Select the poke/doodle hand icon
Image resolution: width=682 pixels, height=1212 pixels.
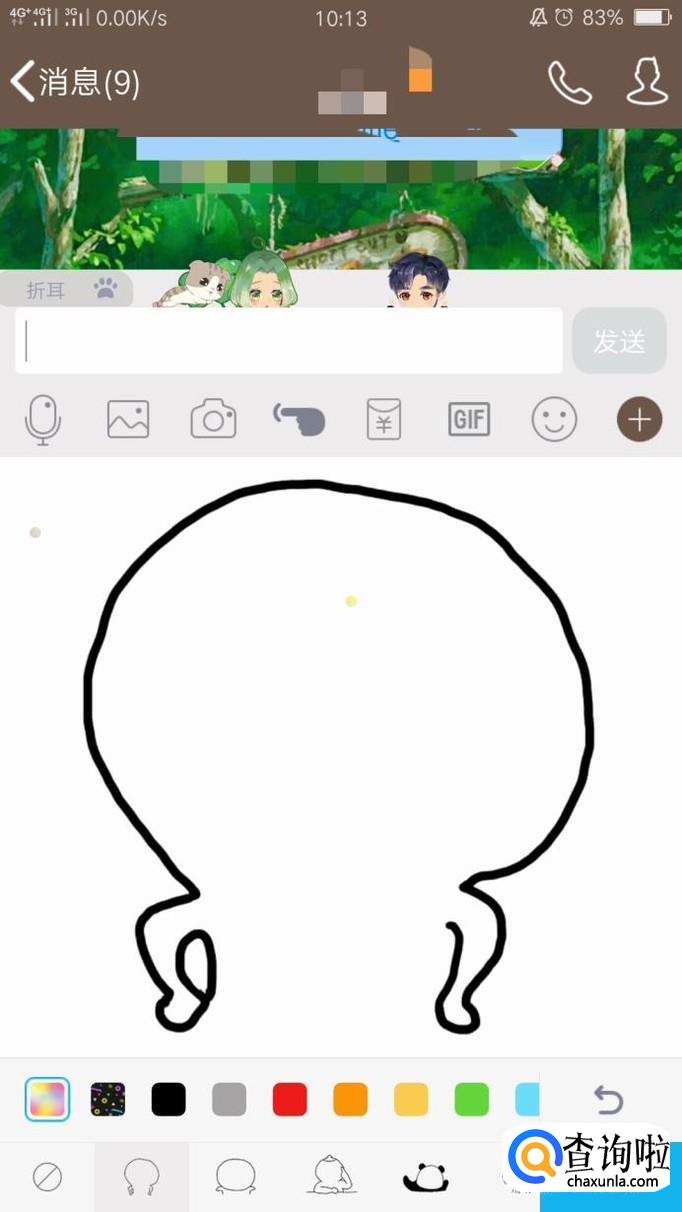[299, 419]
